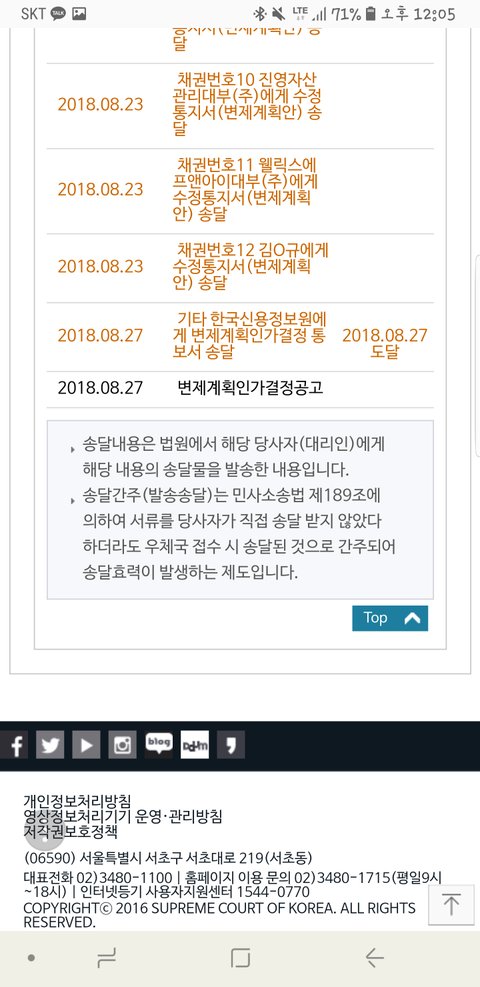Open the blog icon in the footer
This screenshot has height=987, width=480.
159,745
